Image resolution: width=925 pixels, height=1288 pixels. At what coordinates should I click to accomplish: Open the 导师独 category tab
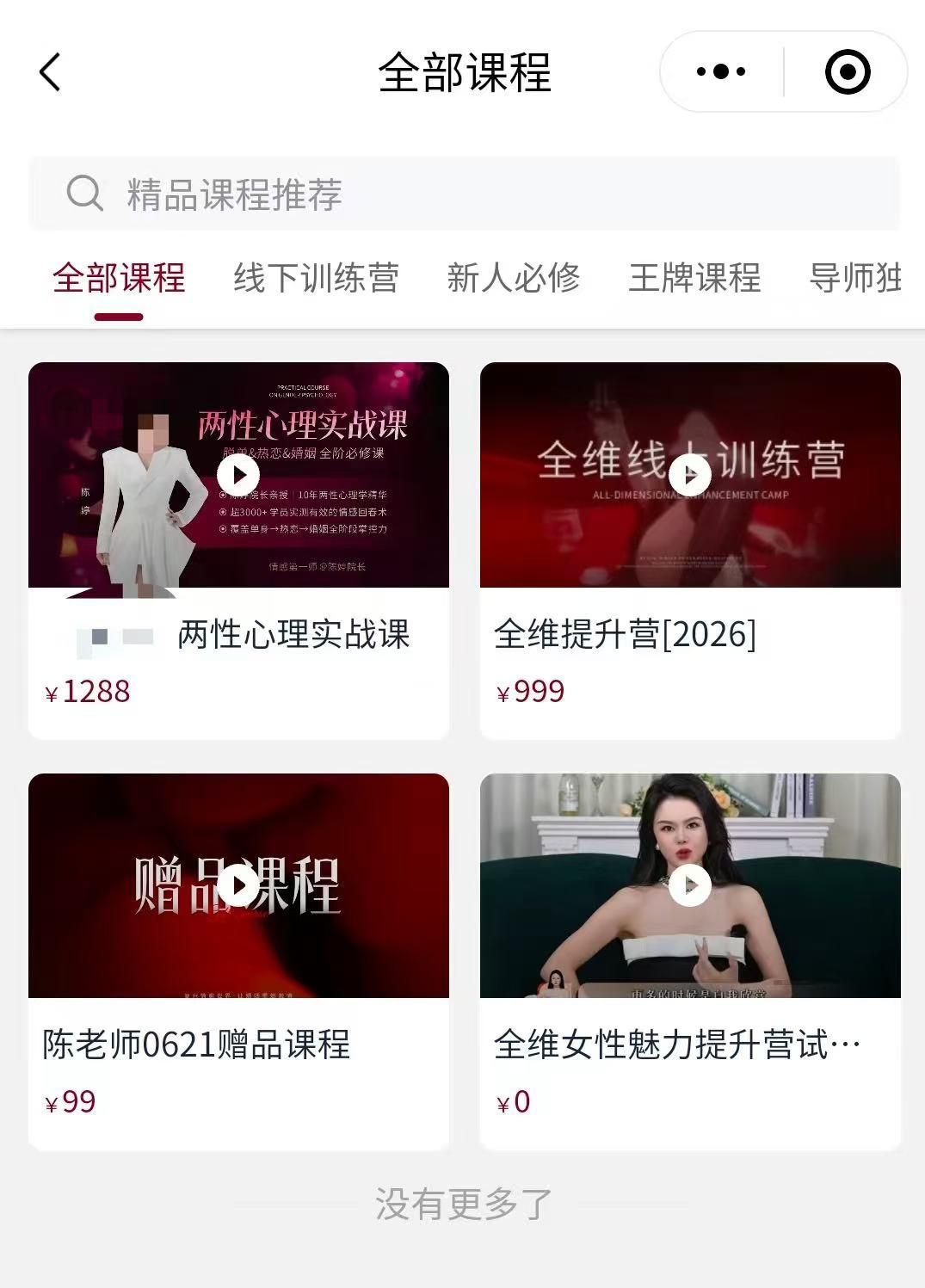click(x=855, y=279)
